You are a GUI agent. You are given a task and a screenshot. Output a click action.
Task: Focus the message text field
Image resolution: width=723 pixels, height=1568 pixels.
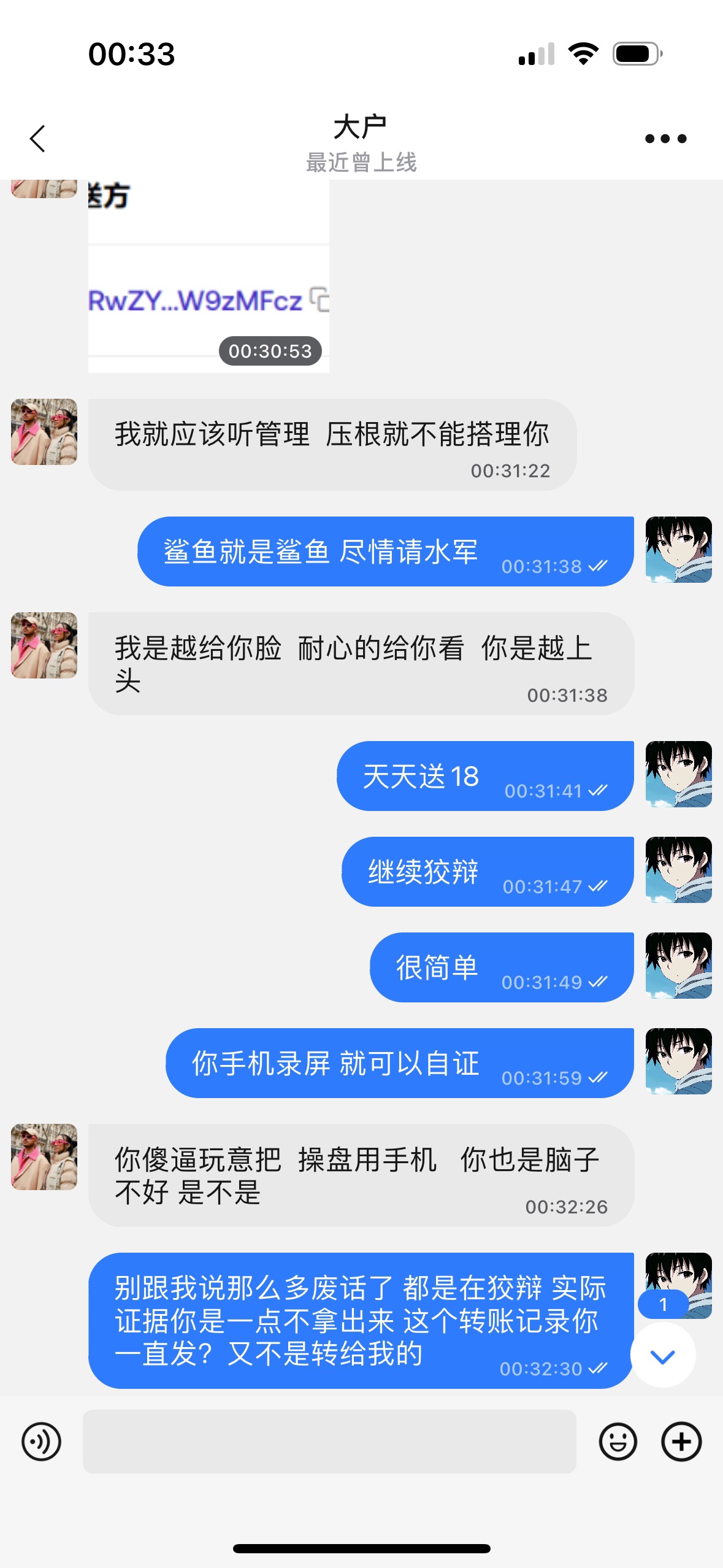[329, 1442]
